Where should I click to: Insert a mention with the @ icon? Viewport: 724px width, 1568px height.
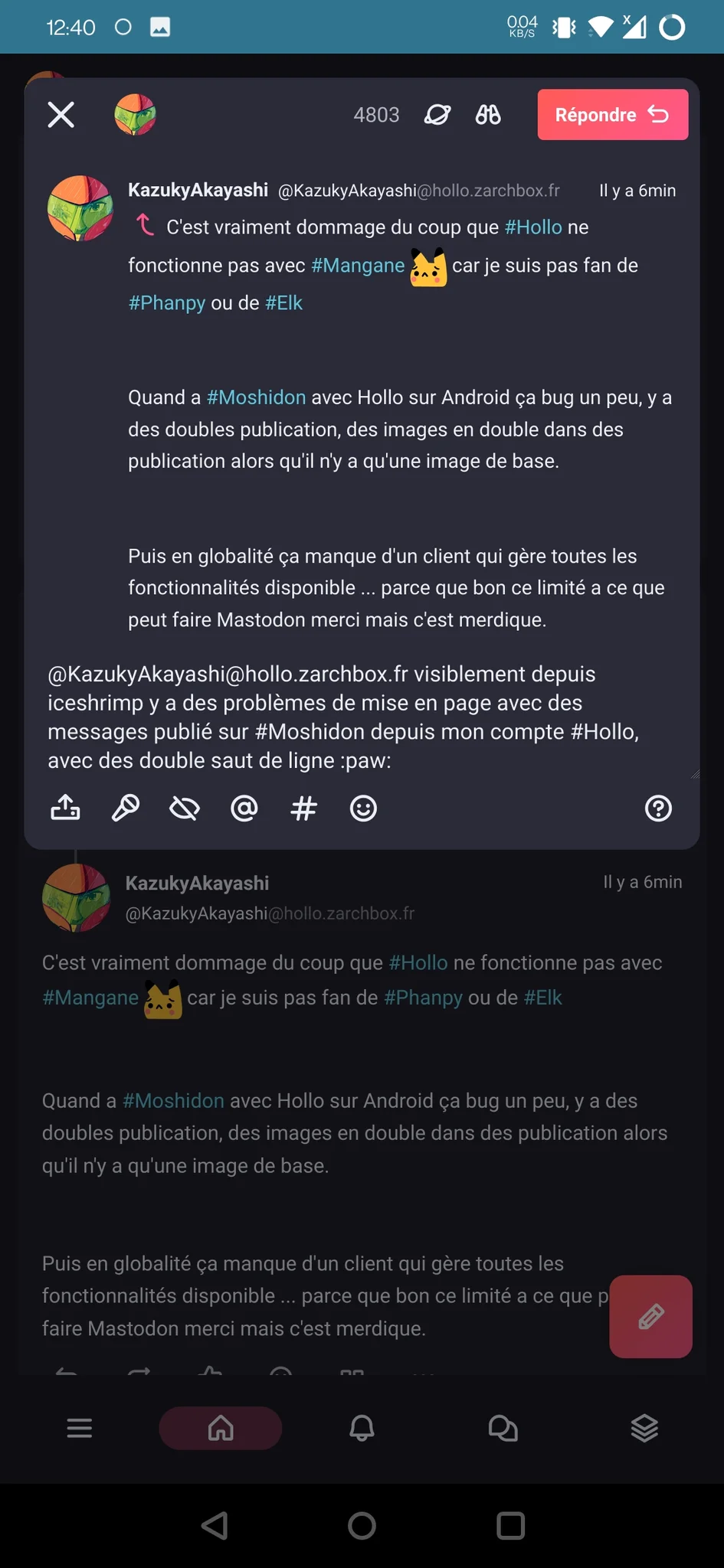pyautogui.click(x=244, y=808)
